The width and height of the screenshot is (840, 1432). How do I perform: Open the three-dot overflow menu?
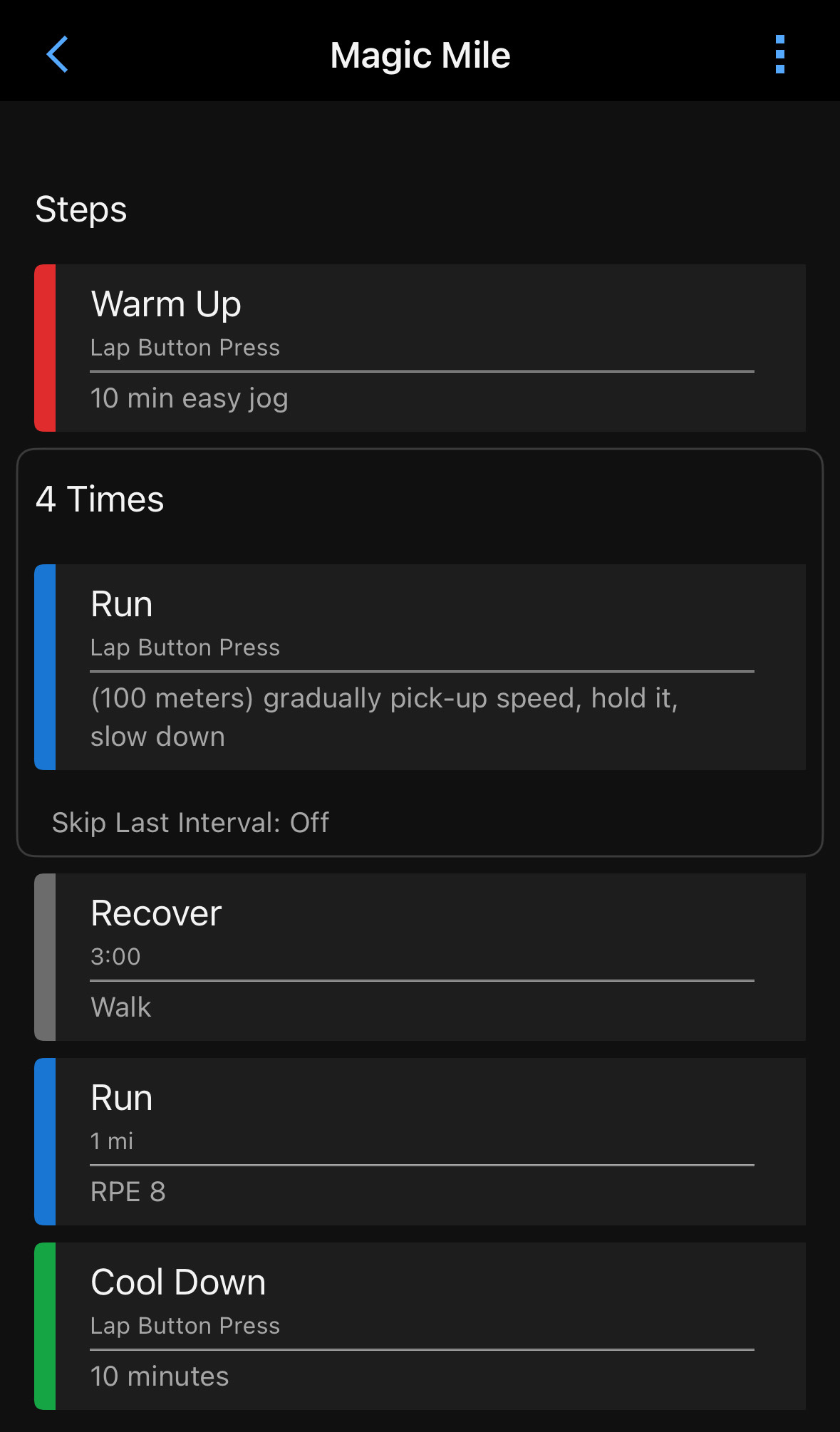click(x=779, y=54)
